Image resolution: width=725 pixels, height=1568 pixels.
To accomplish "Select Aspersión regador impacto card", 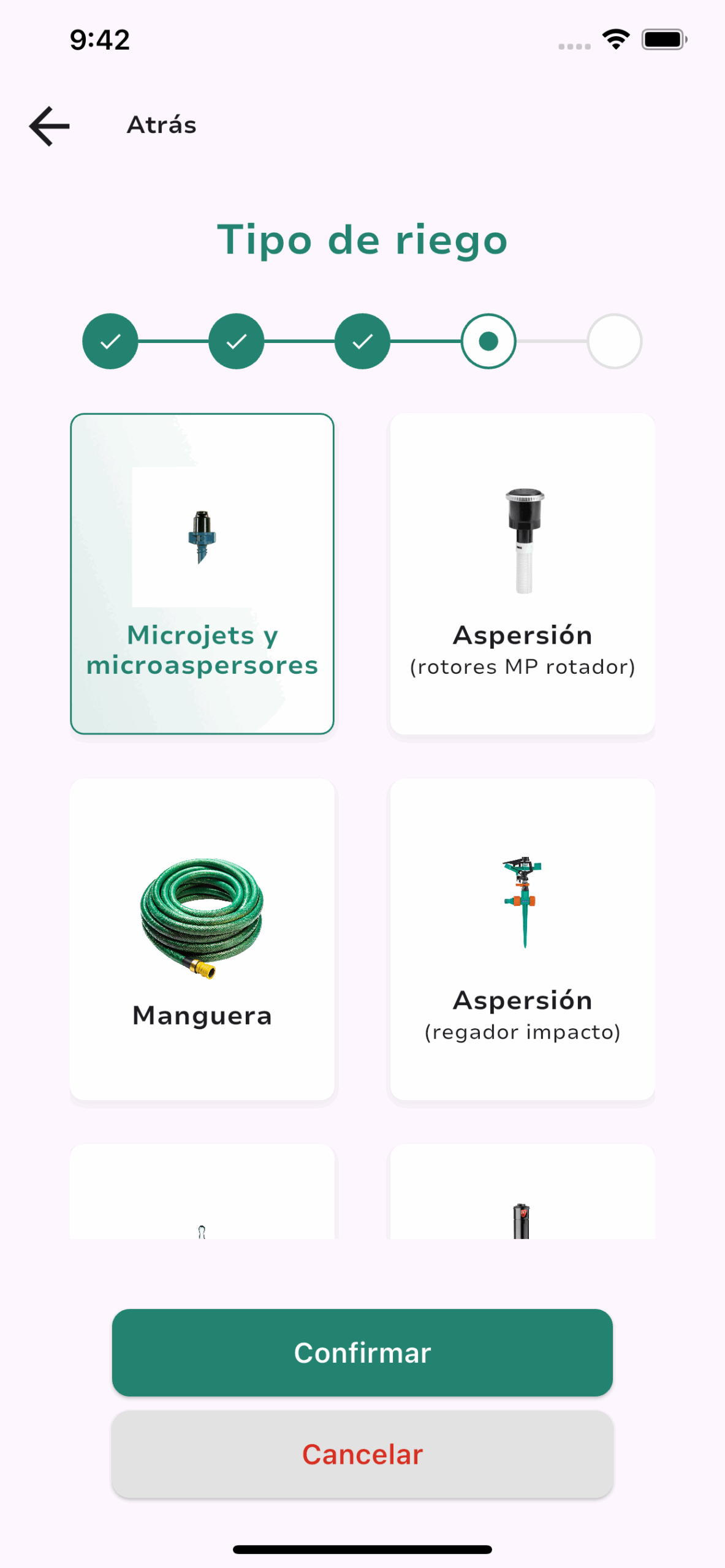I will (x=522, y=938).
